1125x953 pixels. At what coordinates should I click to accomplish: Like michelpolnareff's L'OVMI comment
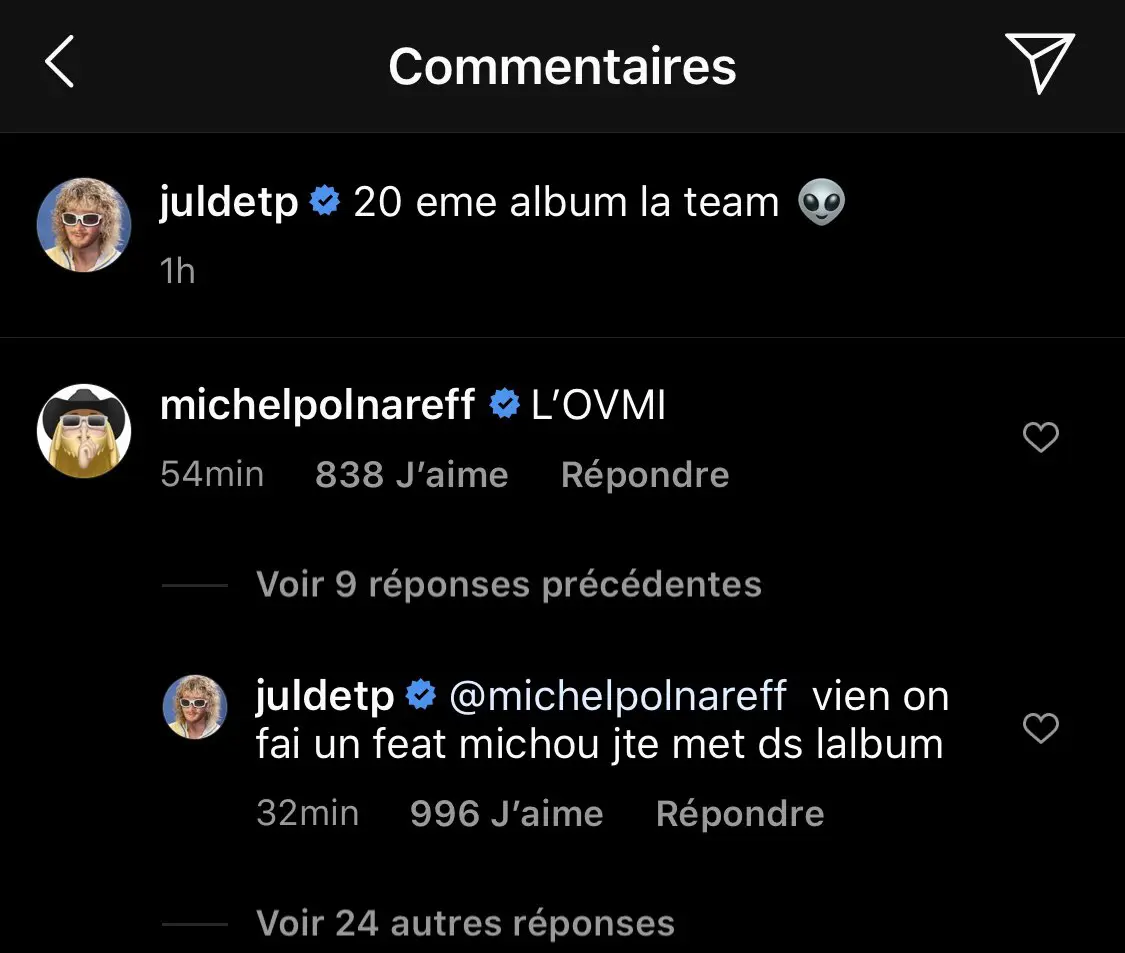(1041, 437)
